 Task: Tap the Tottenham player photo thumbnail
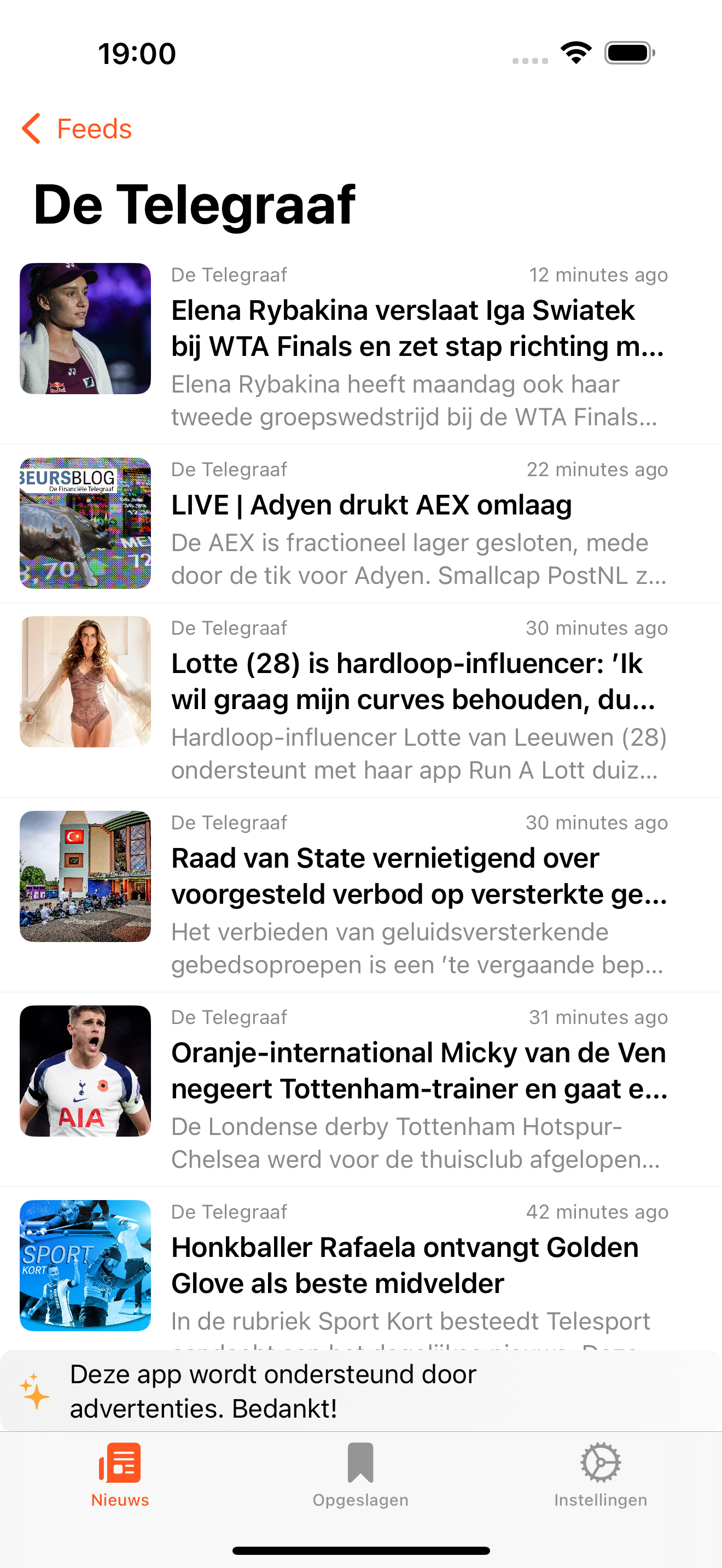point(85,1072)
